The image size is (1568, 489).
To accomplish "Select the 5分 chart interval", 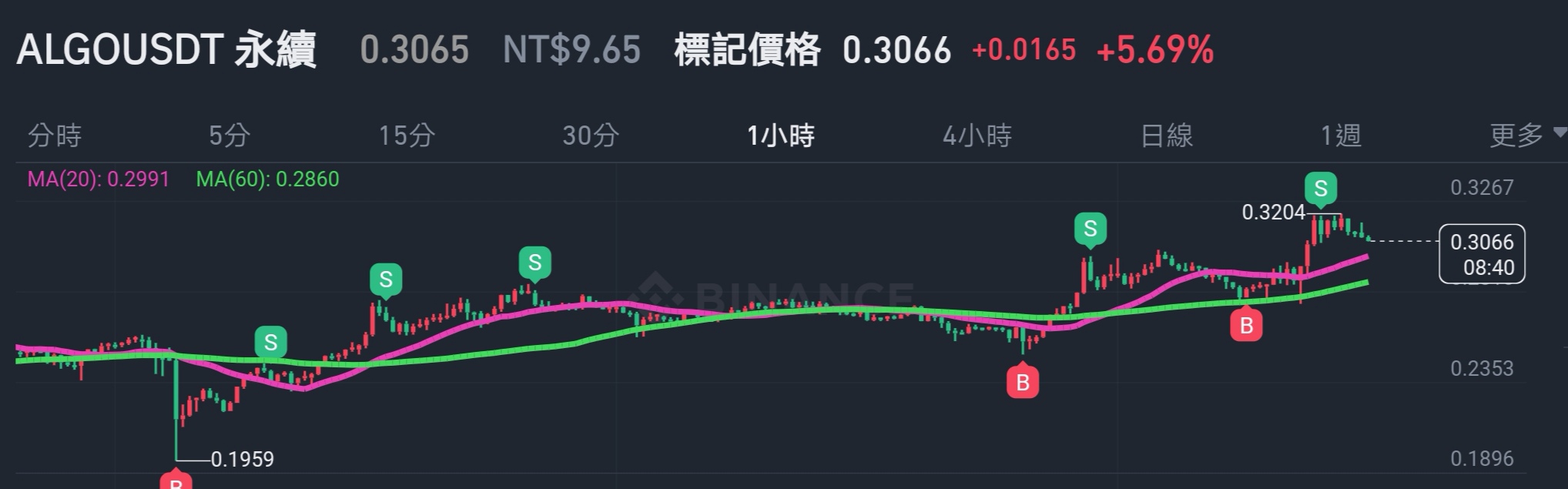I will (230, 136).
